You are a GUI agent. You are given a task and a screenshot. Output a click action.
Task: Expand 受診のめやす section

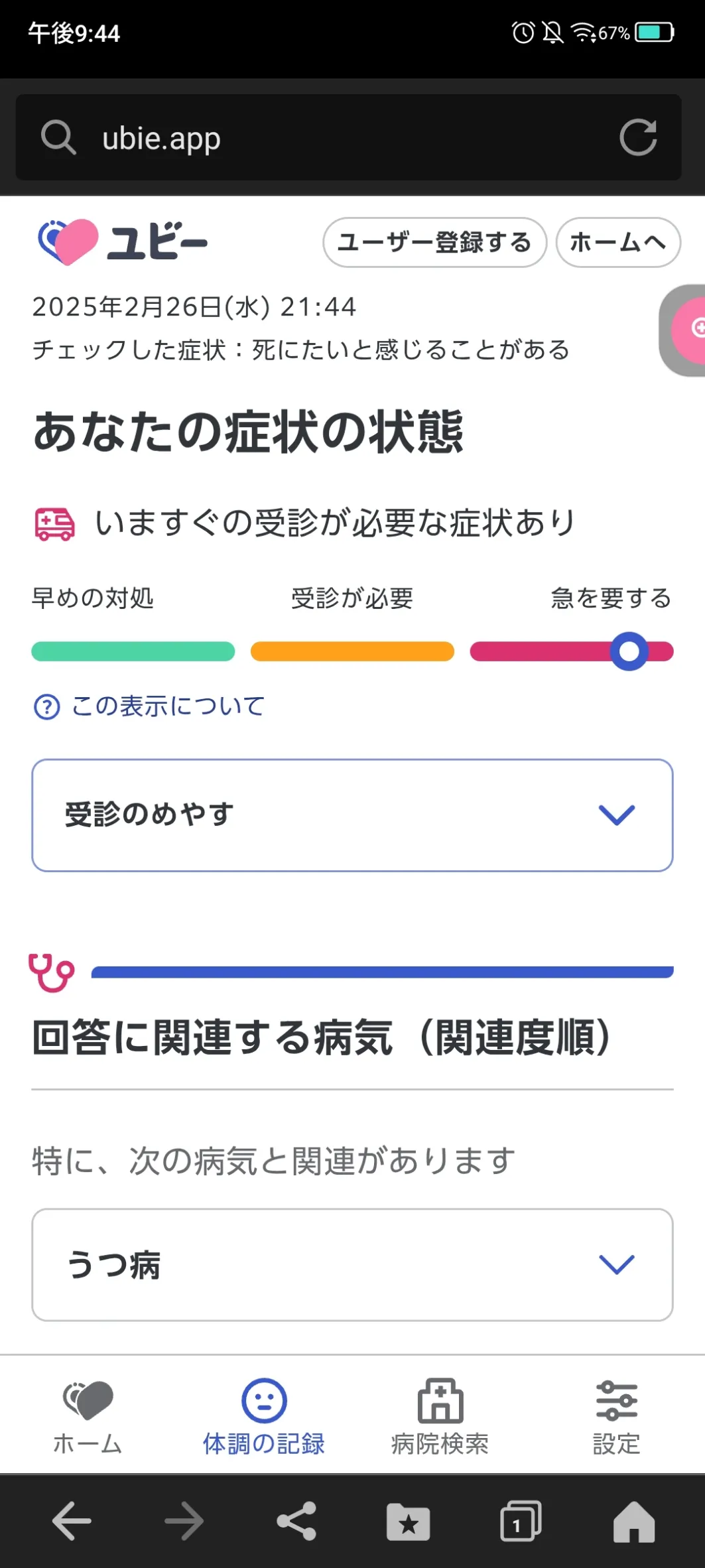tap(352, 815)
